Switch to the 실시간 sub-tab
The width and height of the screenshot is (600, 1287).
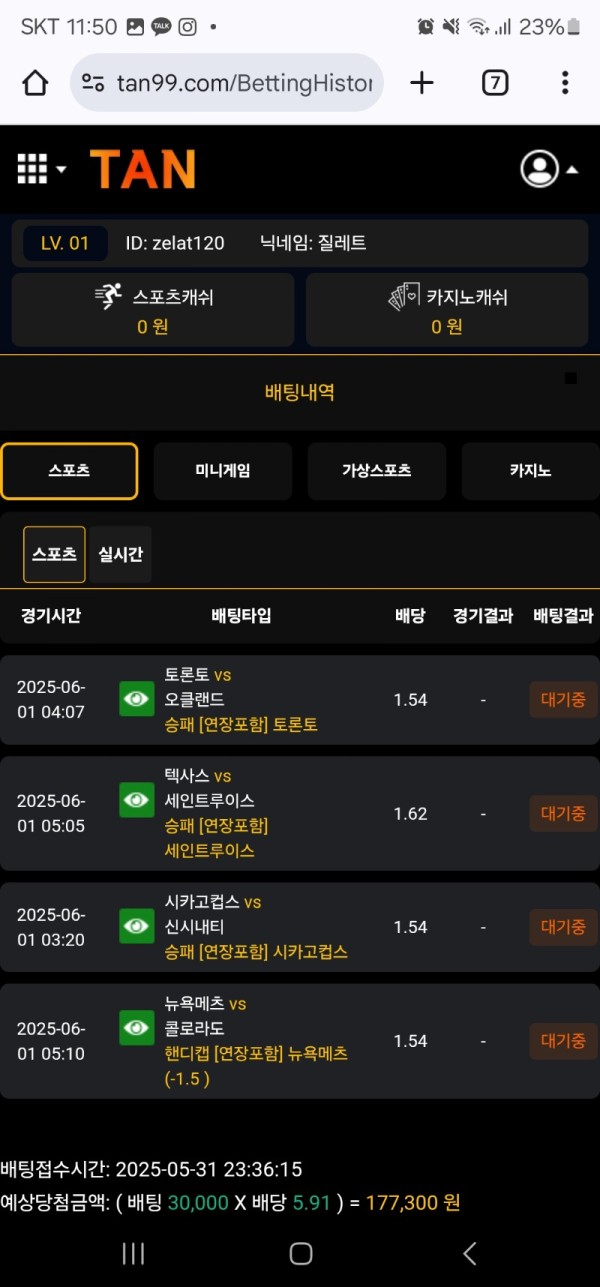(121, 554)
